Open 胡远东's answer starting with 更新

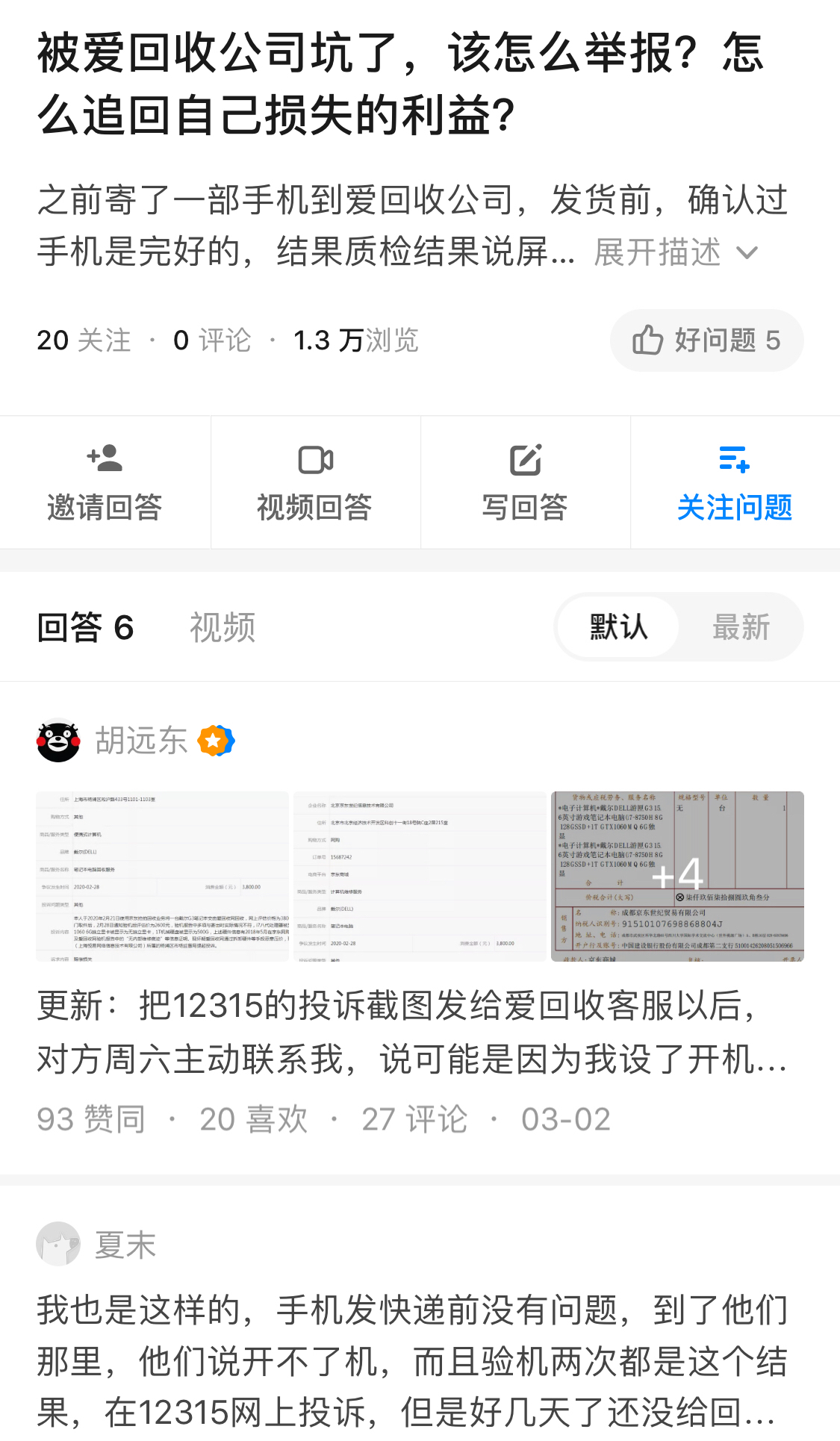[x=413, y=1032]
